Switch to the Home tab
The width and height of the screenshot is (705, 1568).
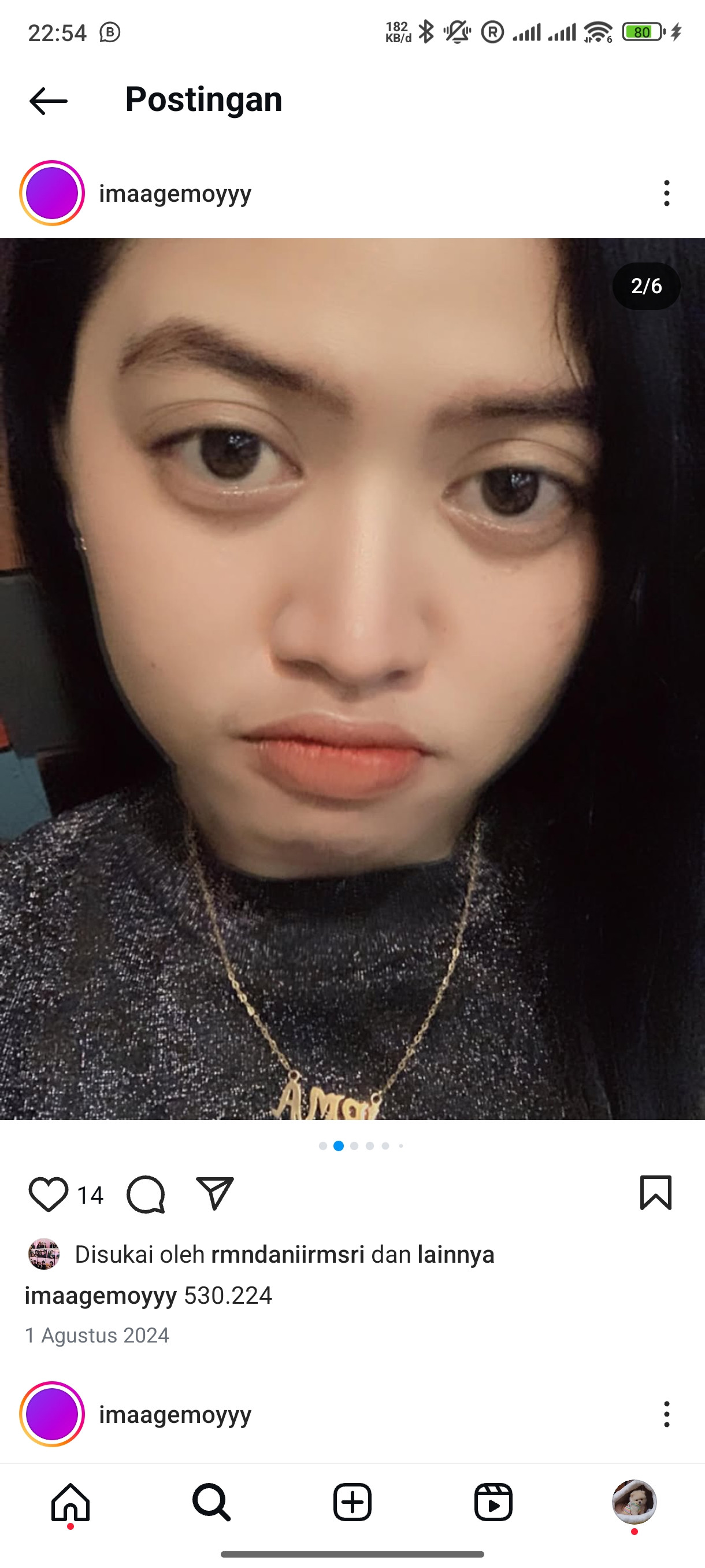tap(70, 1502)
